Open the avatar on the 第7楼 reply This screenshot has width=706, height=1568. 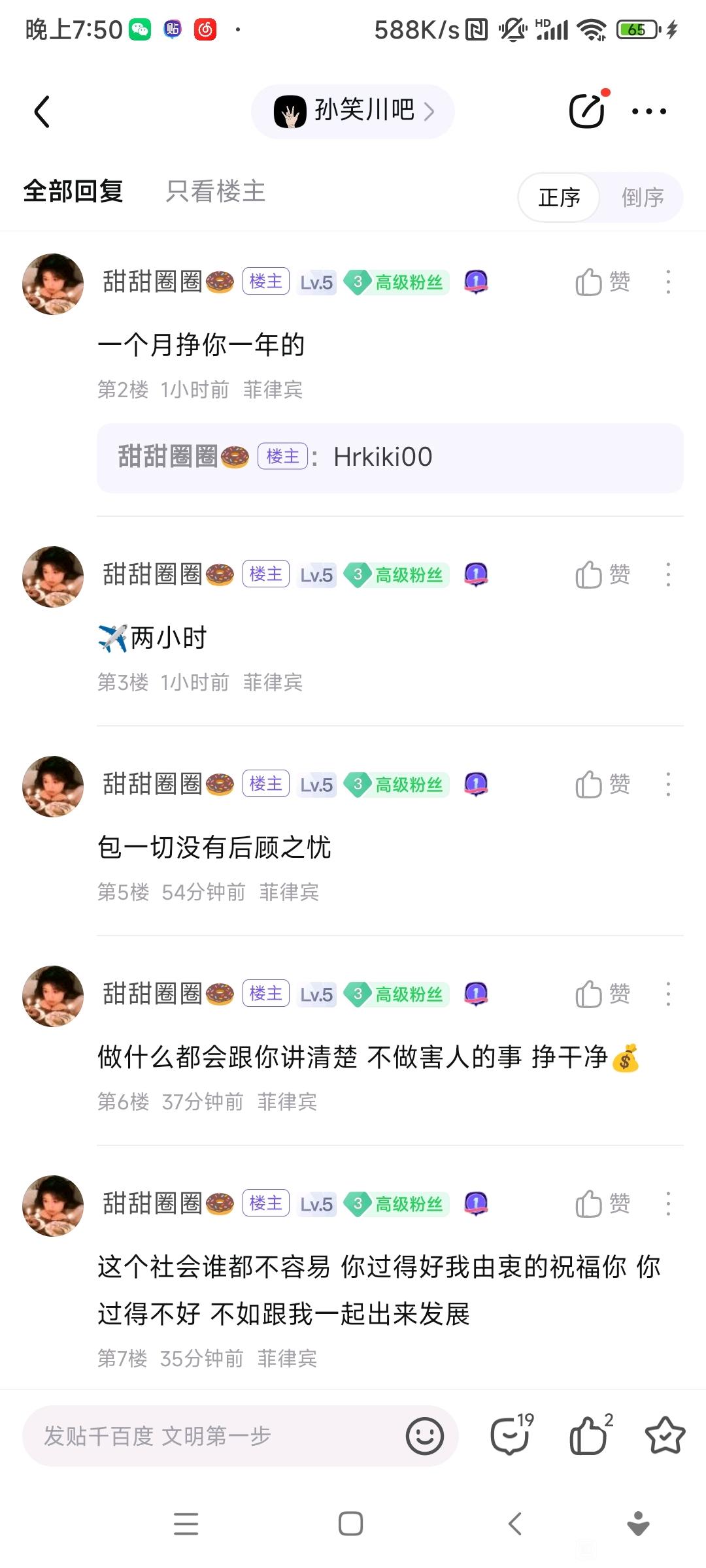click(53, 1205)
